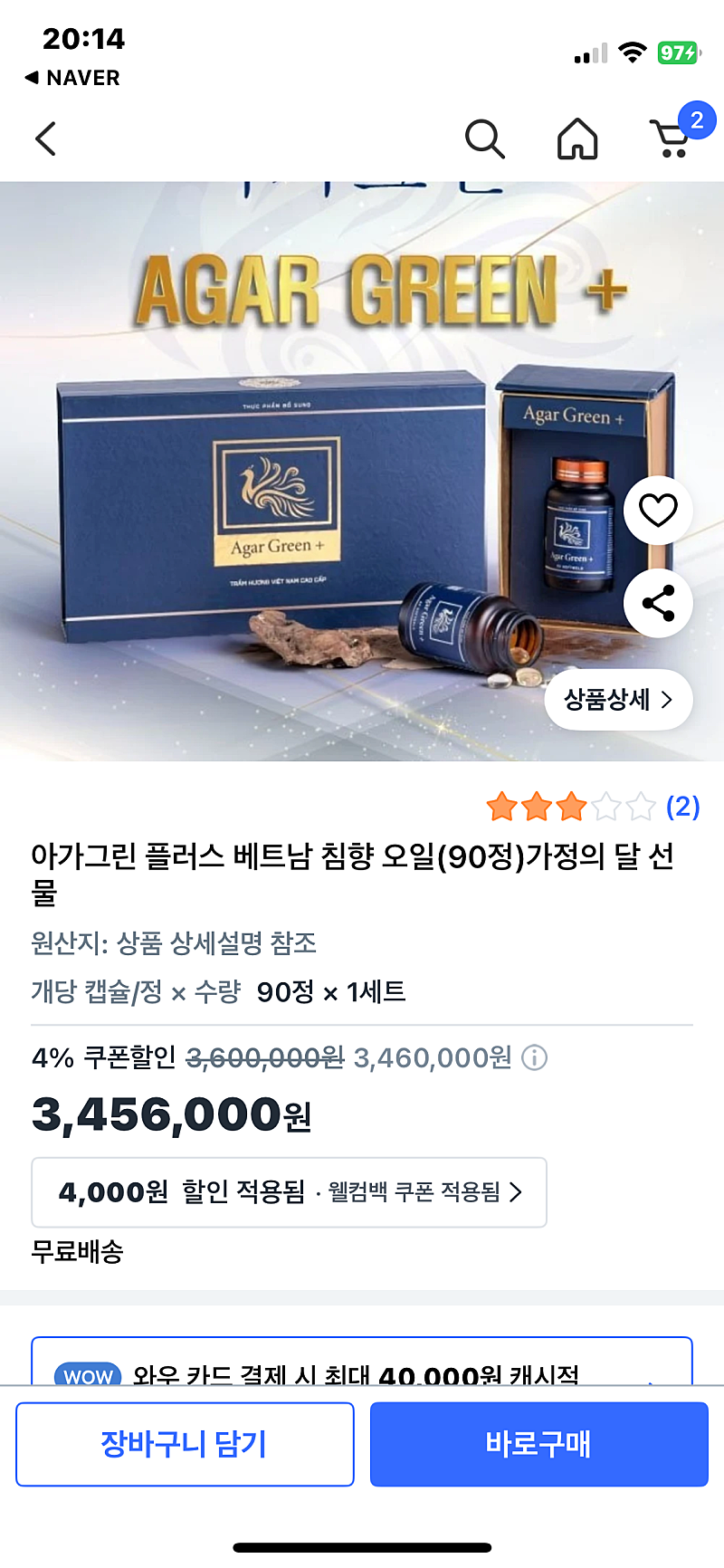
Task: Share this product
Action: tap(658, 604)
